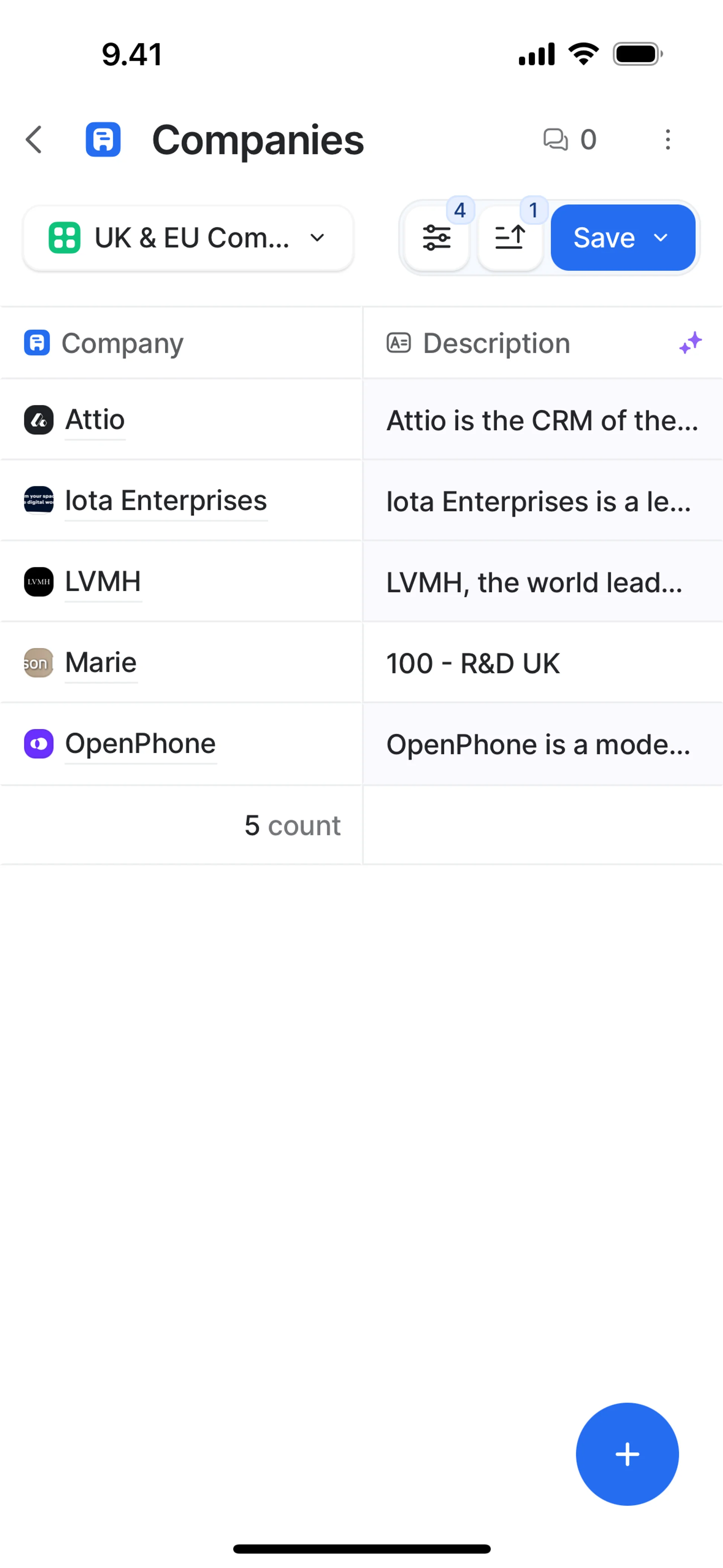Add a new company with the plus button
This screenshot has width=723, height=1568.
click(627, 1454)
